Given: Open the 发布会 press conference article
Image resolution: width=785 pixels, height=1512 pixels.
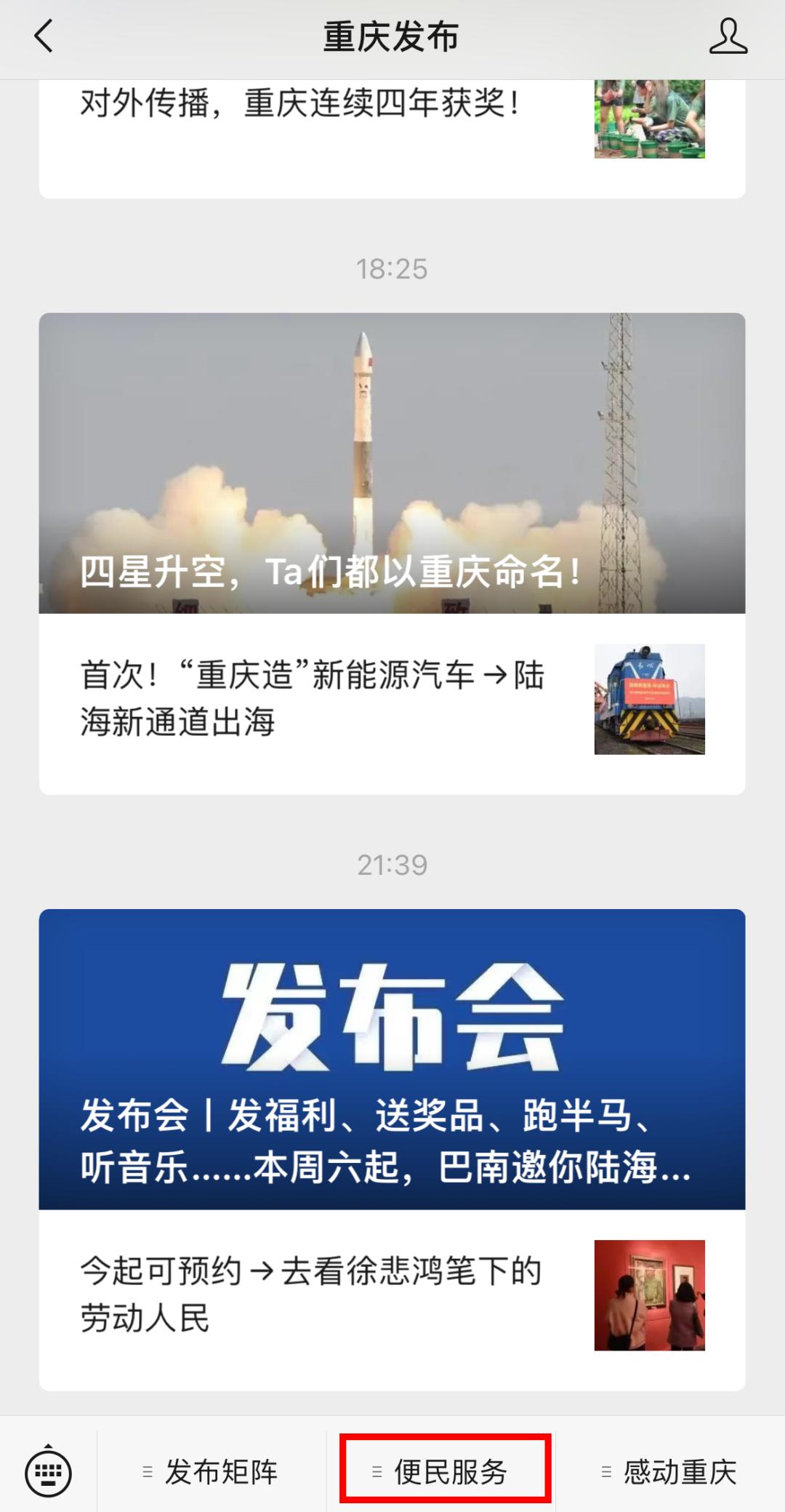Looking at the screenshot, I should (x=392, y=1059).
